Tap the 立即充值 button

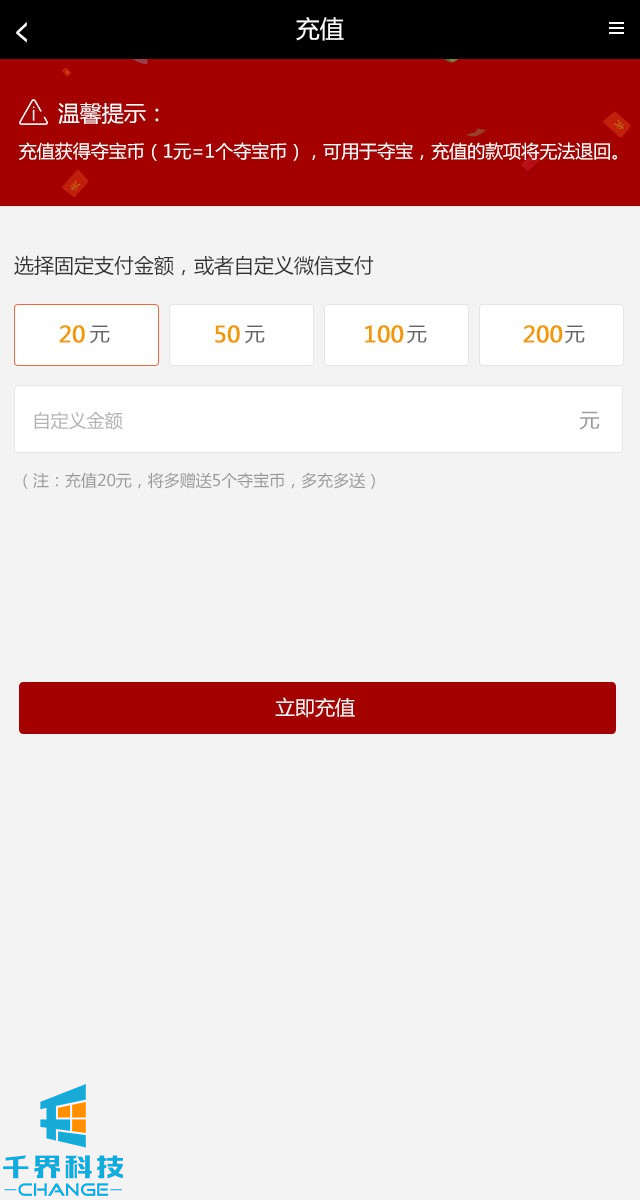317,708
